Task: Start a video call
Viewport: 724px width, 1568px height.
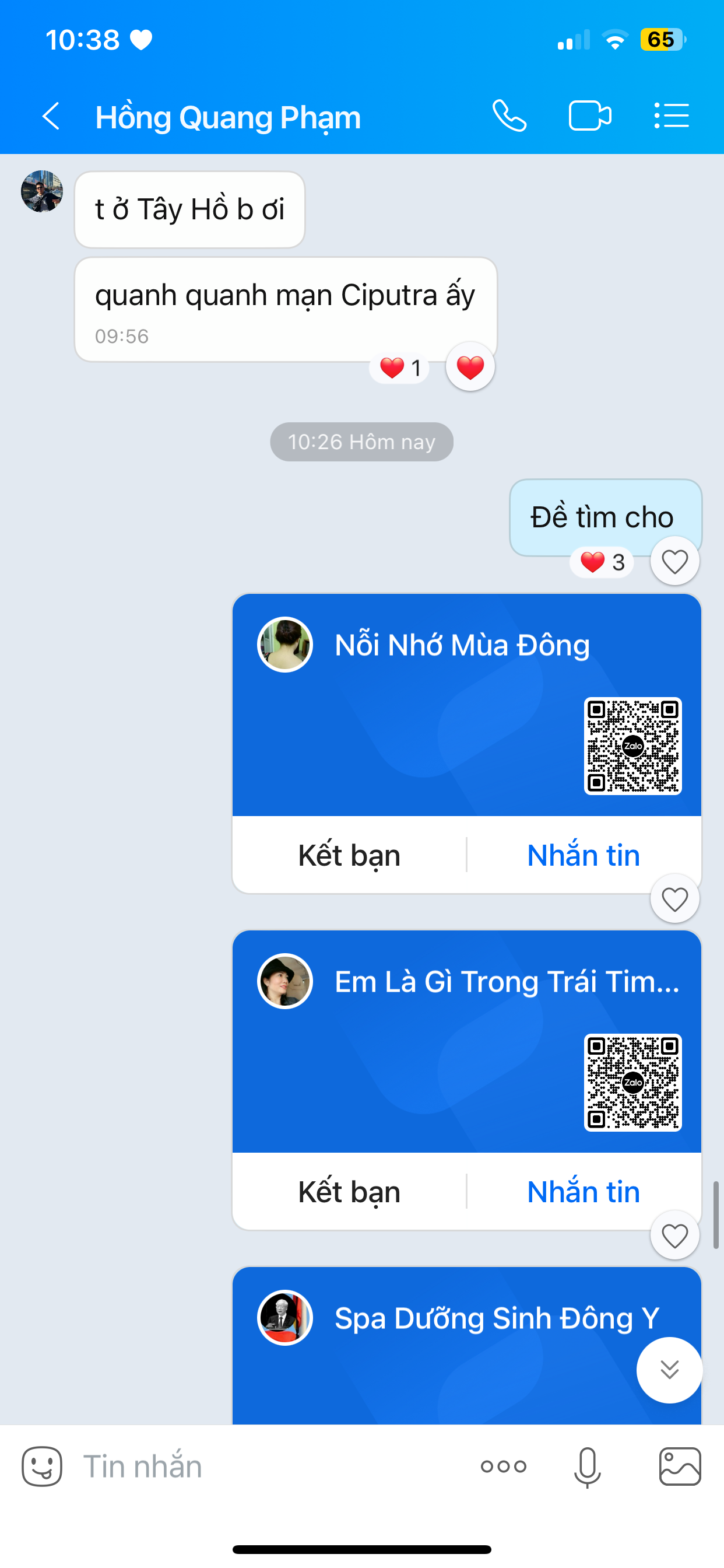Action: click(589, 116)
